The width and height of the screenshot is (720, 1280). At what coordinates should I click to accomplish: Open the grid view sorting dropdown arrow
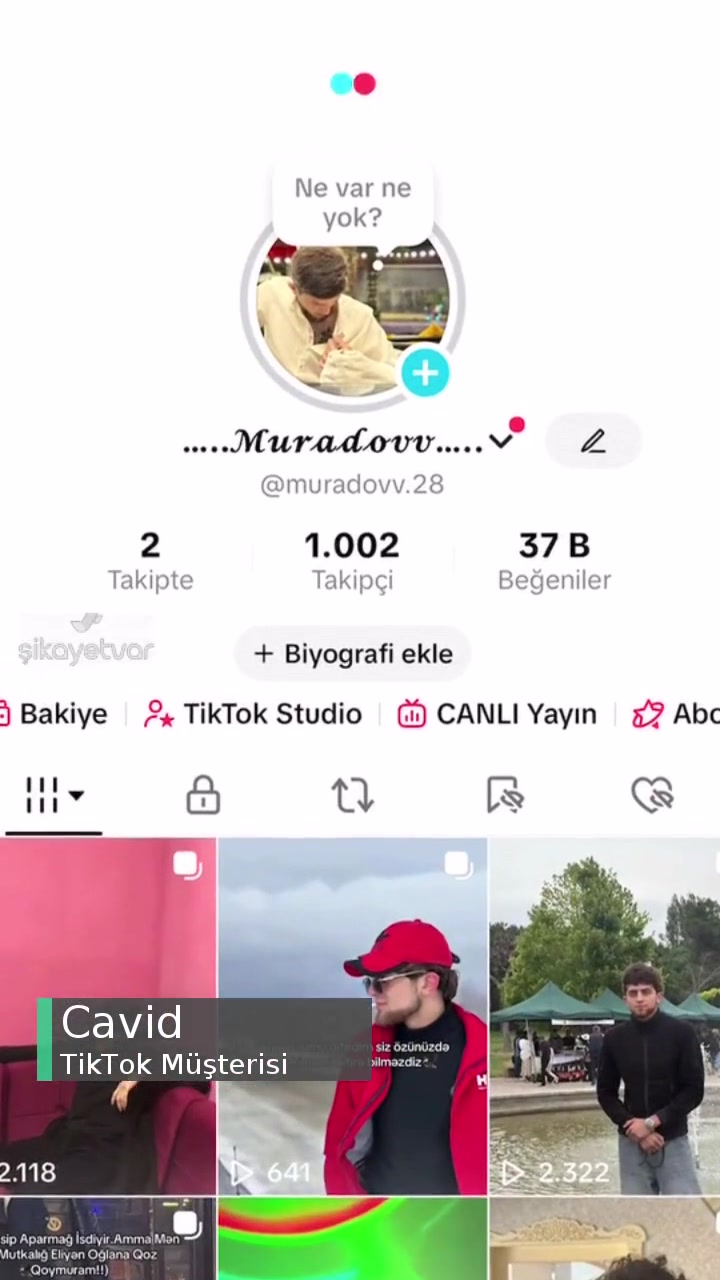pyautogui.click(x=76, y=794)
